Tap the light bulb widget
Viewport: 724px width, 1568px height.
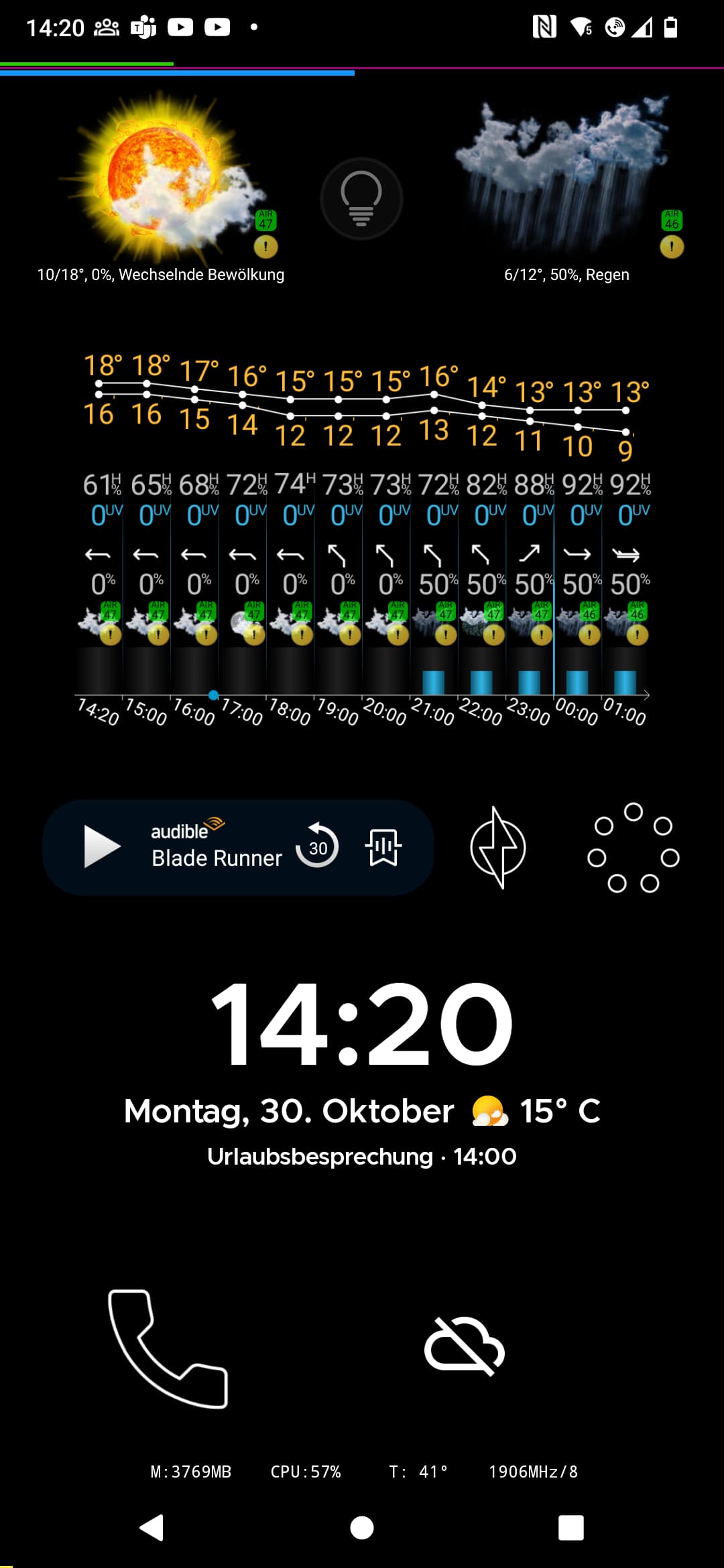click(x=361, y=198)
